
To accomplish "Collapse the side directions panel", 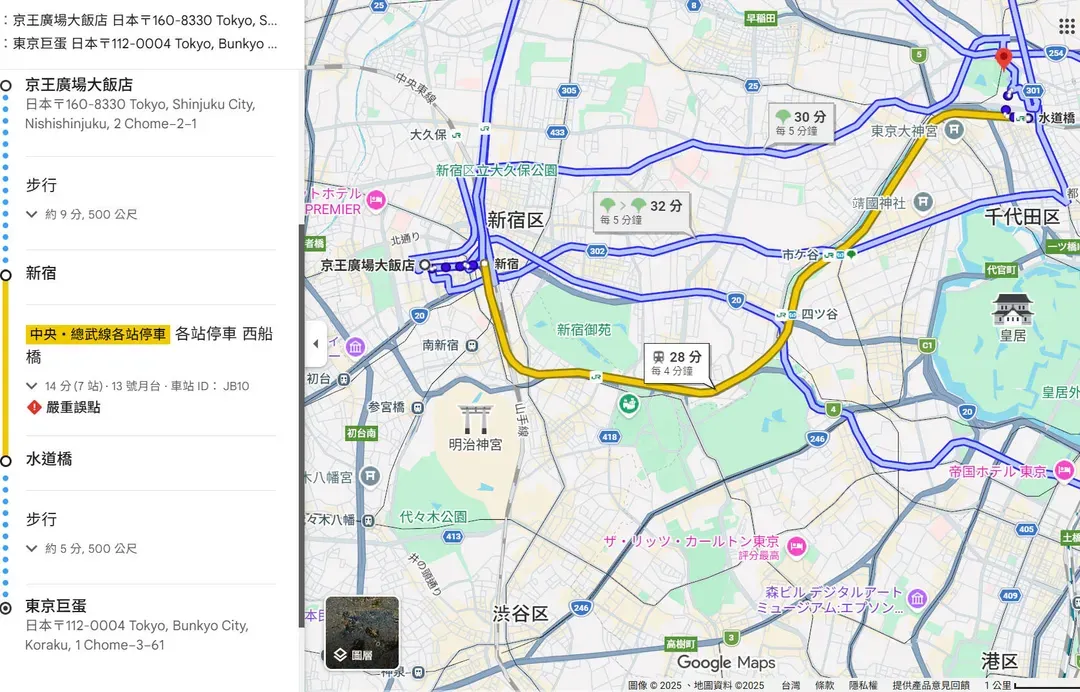I will (x=316, y=344).
